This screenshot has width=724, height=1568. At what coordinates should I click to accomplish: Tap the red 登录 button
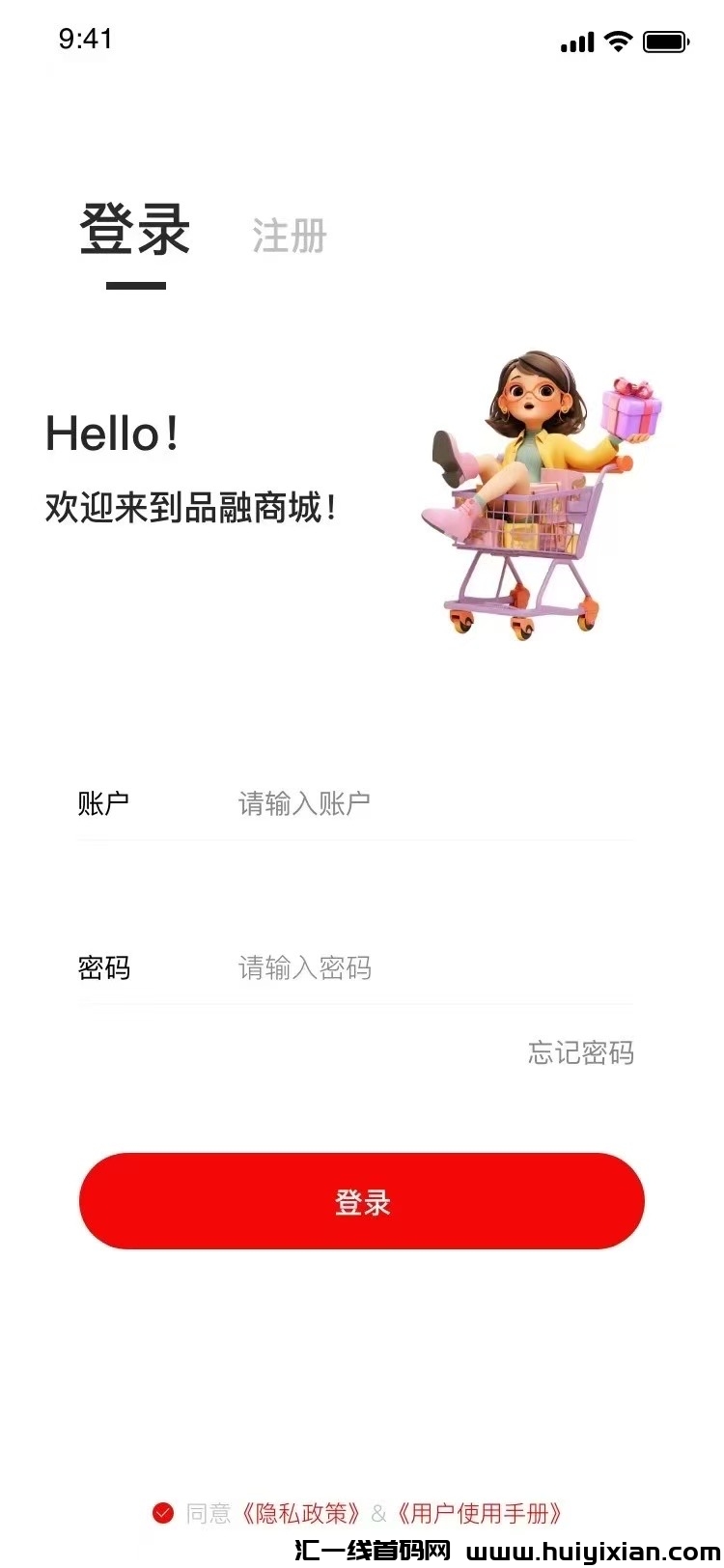point(361,1201)
